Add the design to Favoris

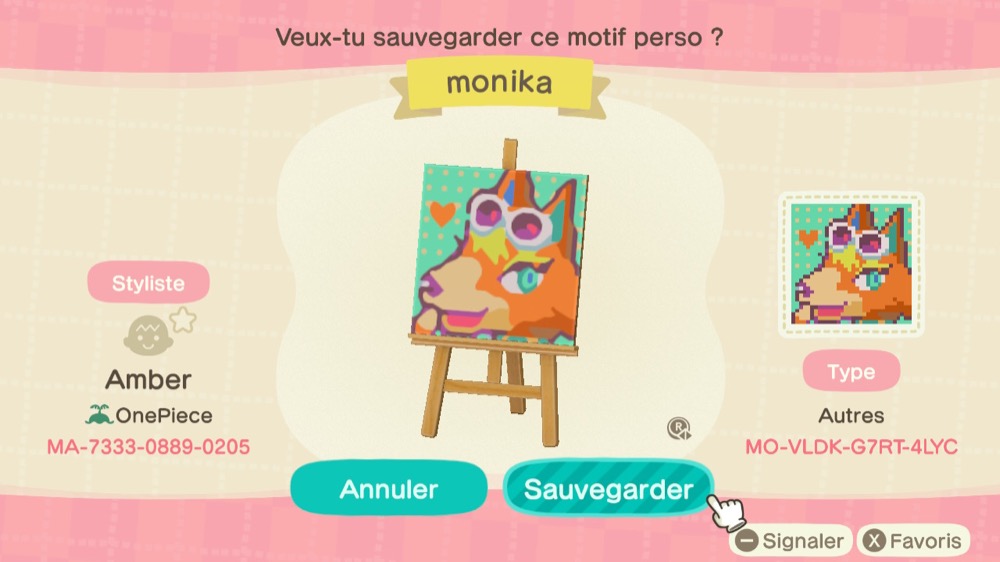(915, 542)
